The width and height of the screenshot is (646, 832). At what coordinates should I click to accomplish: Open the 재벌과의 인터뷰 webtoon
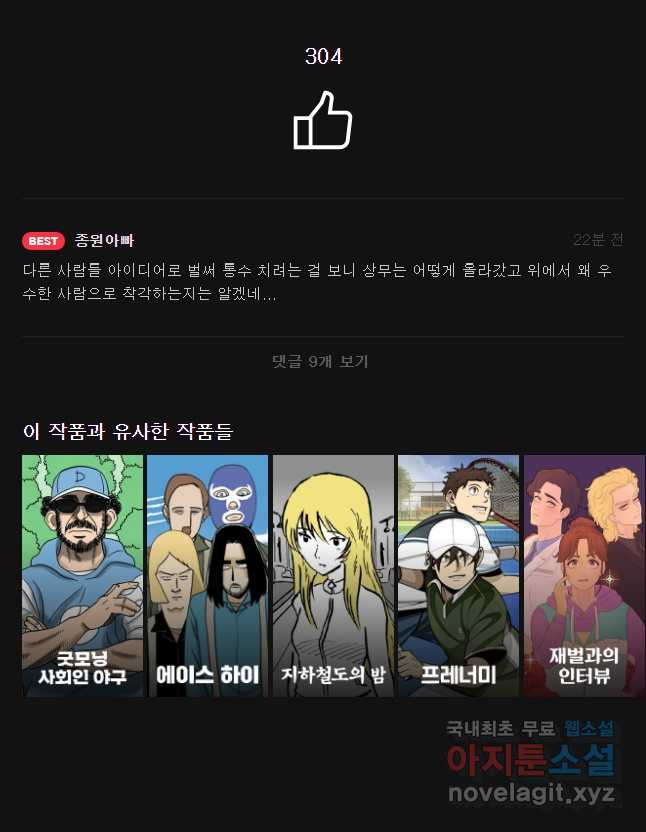tap(584, 575)
